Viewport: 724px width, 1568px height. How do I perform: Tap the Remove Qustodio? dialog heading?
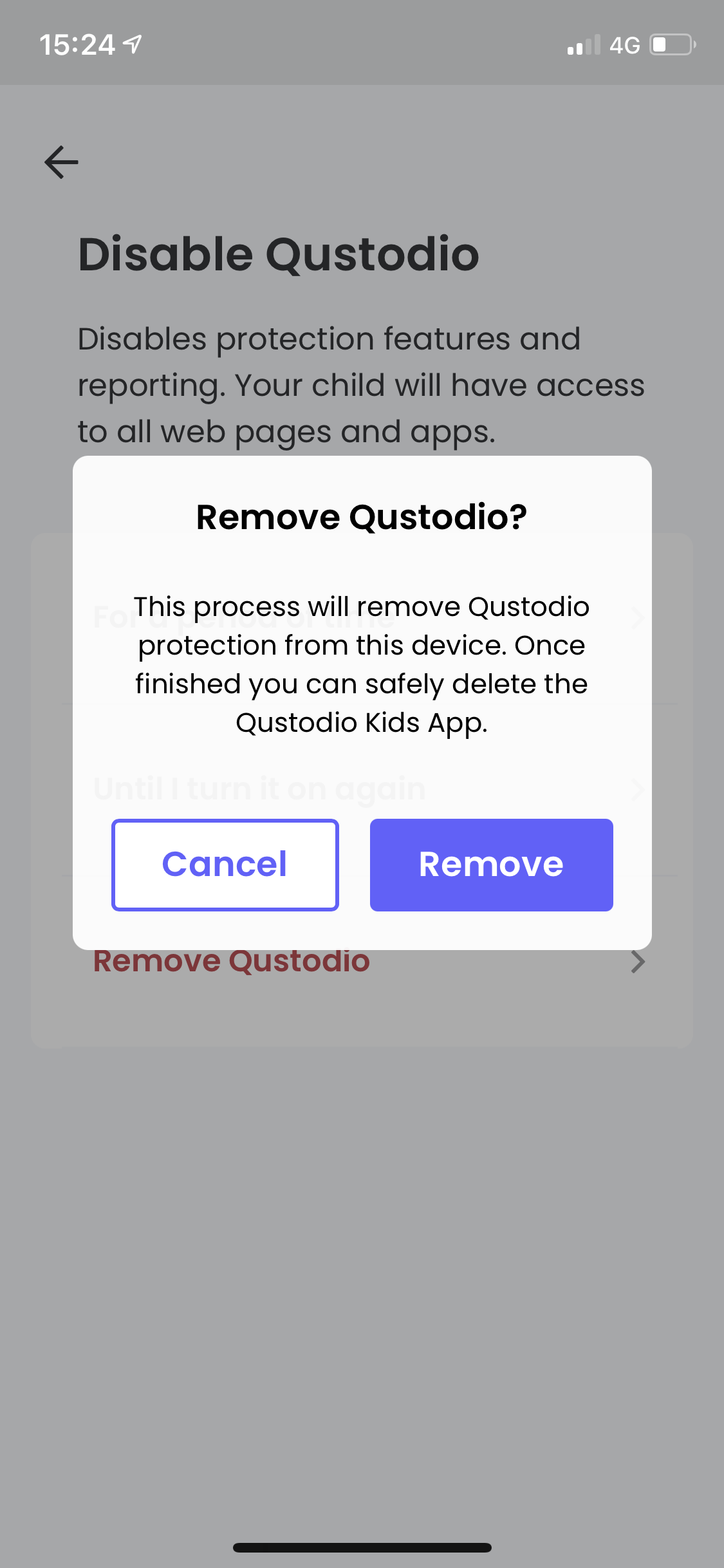tap(362, 516)
